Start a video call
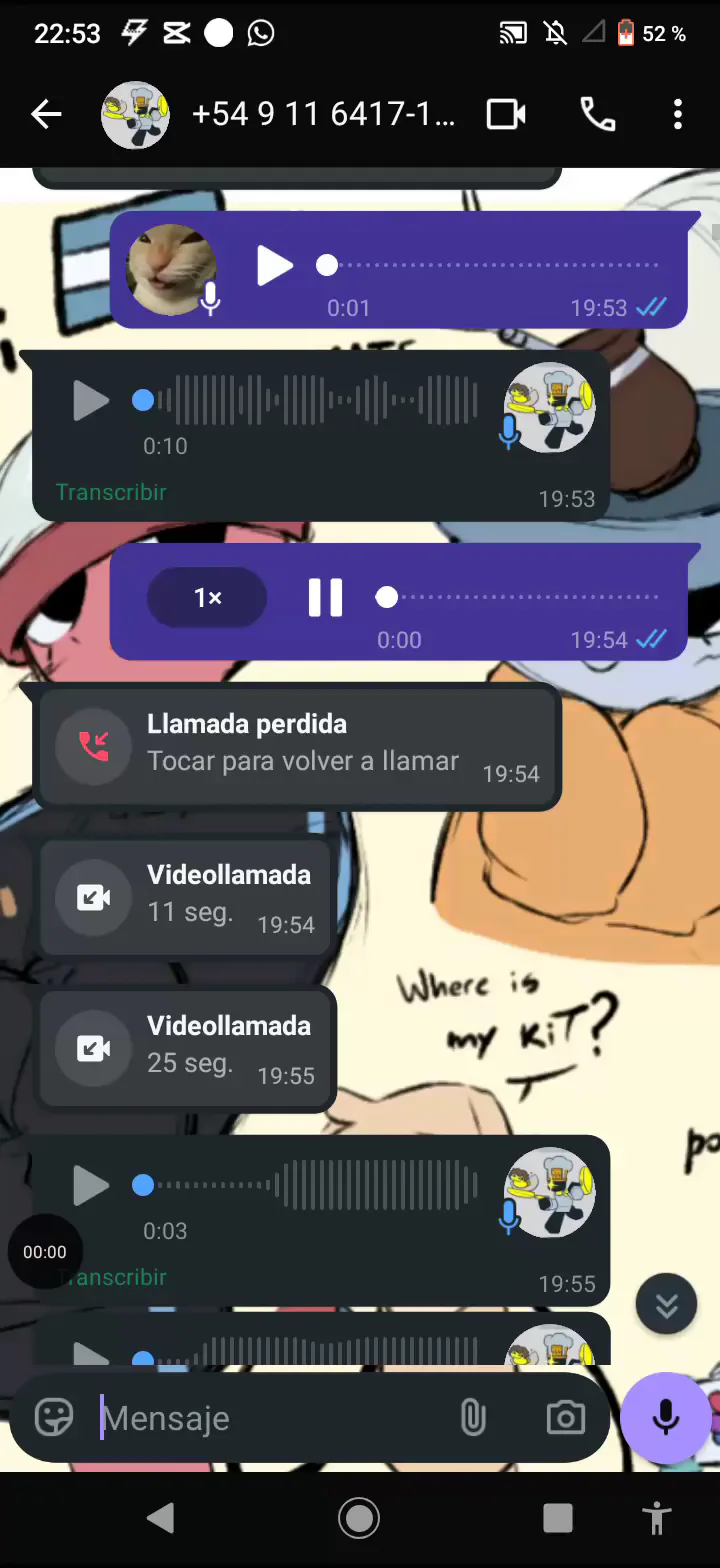Screen dimensions: 720x1568 pos(506,115)
